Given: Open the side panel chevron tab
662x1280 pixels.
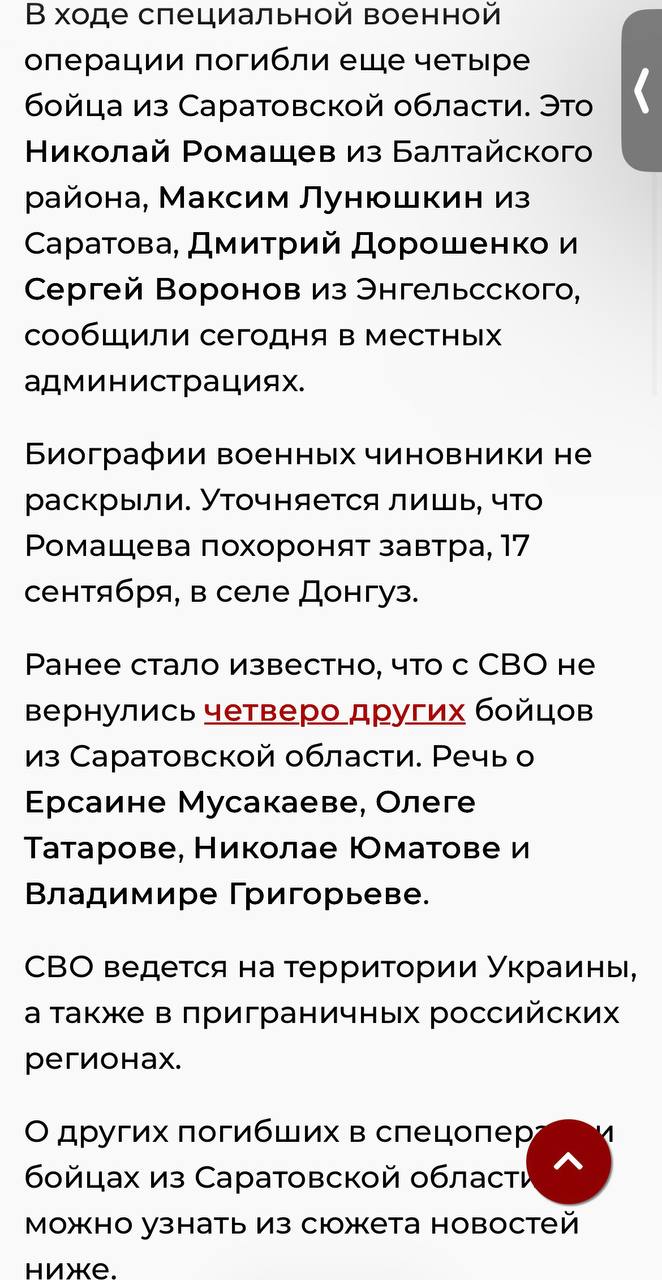Looking at the screenshot, I should tap(642, 92).
